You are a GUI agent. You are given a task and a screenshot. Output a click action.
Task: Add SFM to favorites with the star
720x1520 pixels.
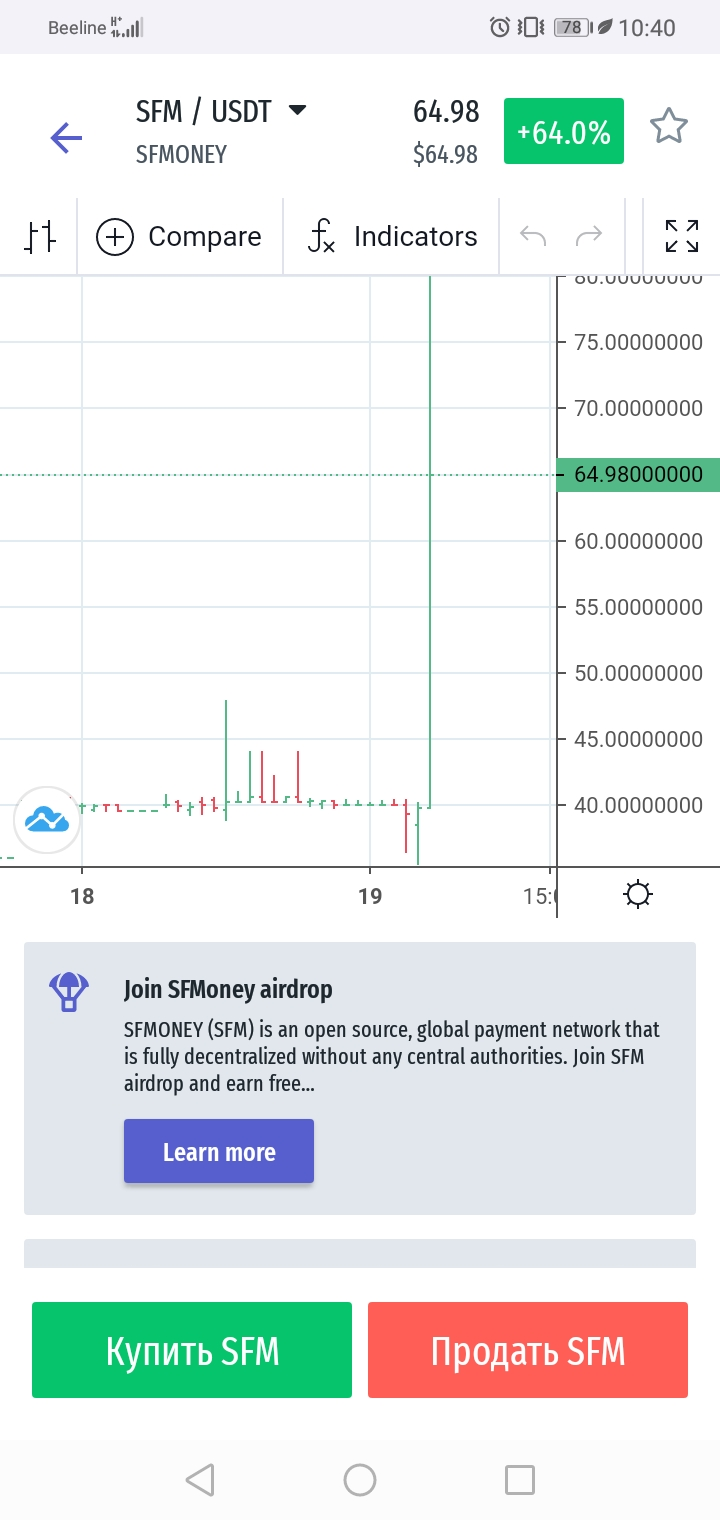pos(669,127)
